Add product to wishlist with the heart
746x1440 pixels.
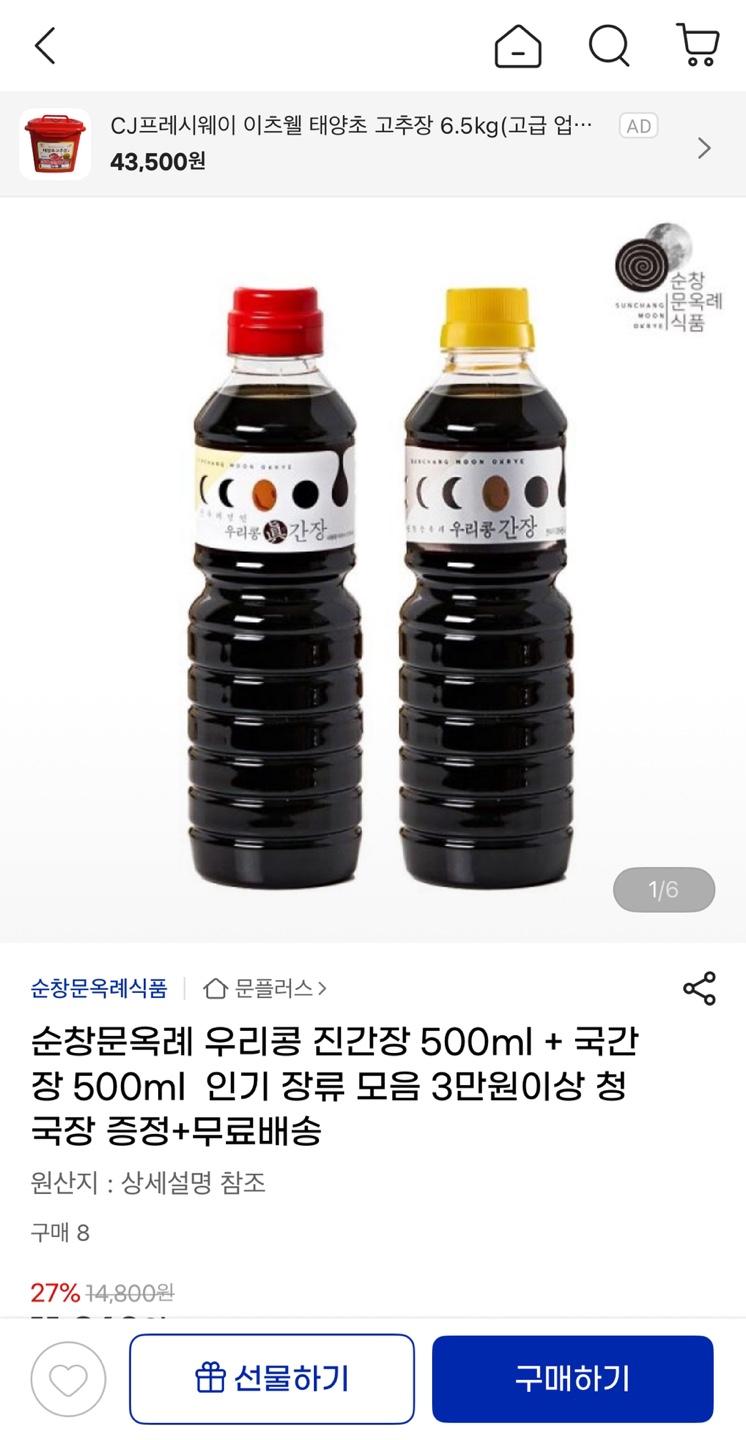pyautogui.click(x=68, y=1379)
